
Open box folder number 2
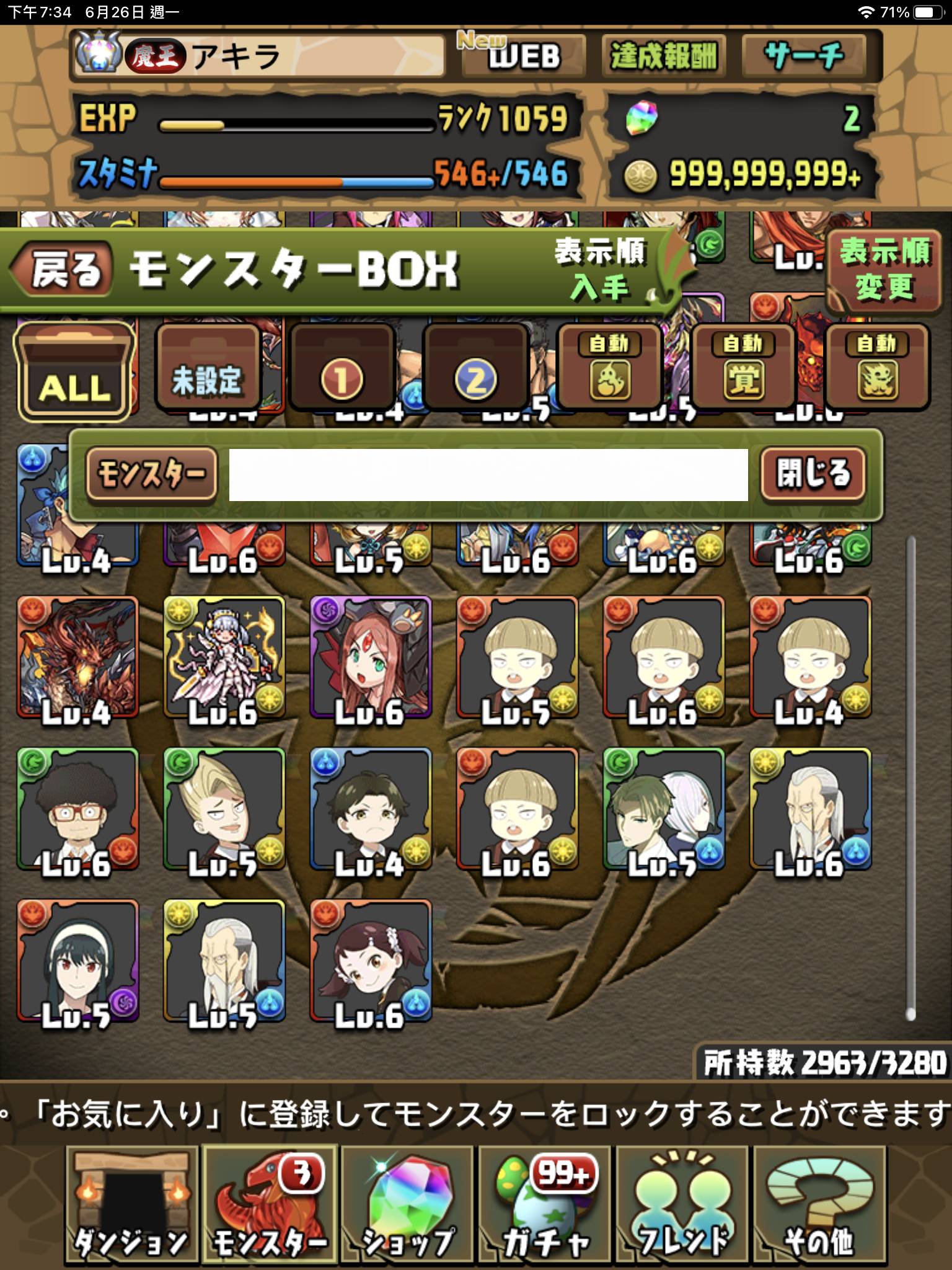point(475,370)
